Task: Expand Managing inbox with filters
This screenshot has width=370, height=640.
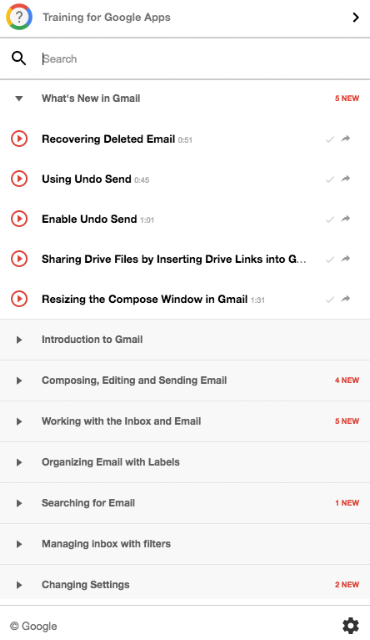Action: coord(185,544)
